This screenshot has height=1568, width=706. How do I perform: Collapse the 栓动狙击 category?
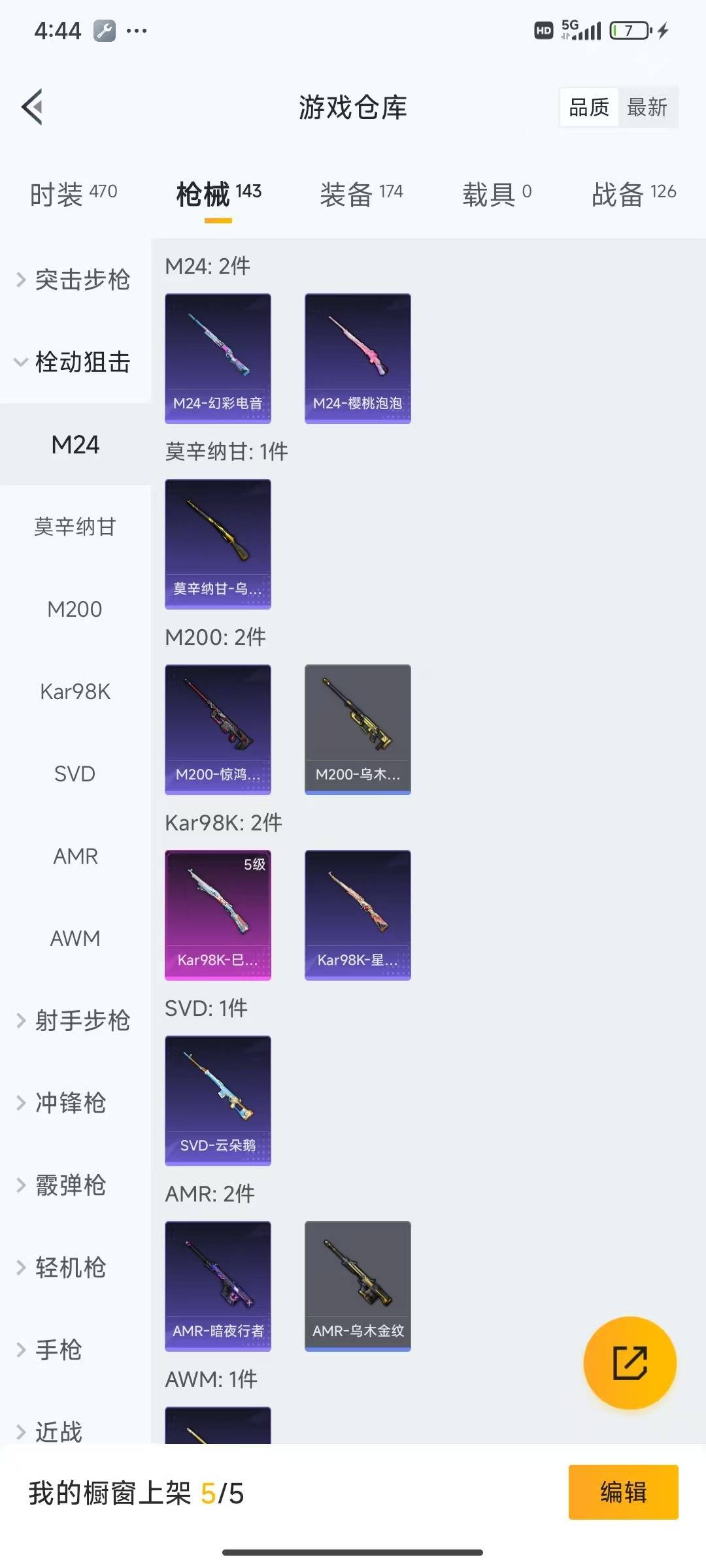pyautogui.click(x=75, y=362)
